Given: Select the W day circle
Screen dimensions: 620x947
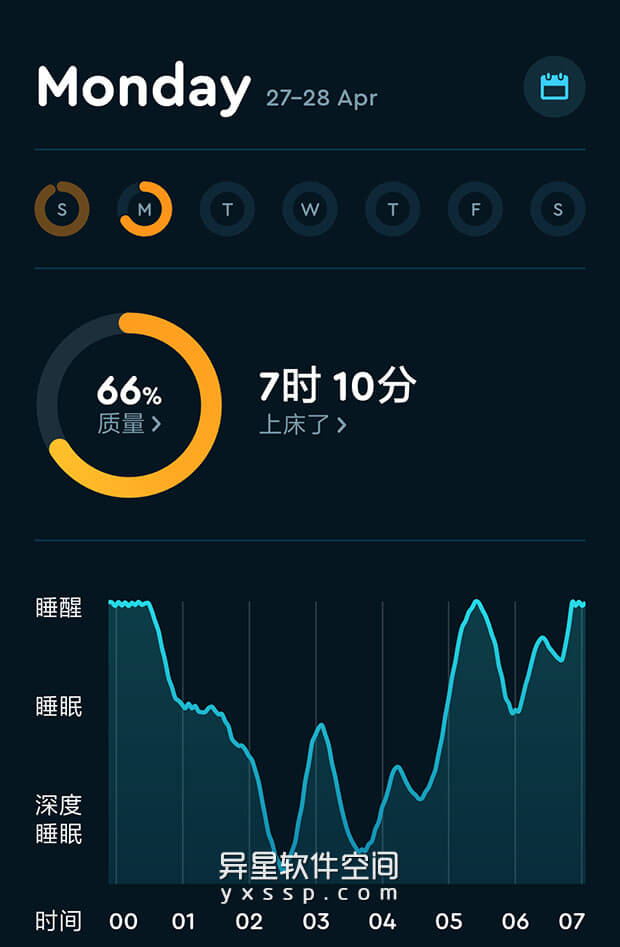Looking at the screenshot, I should (310, 209).
